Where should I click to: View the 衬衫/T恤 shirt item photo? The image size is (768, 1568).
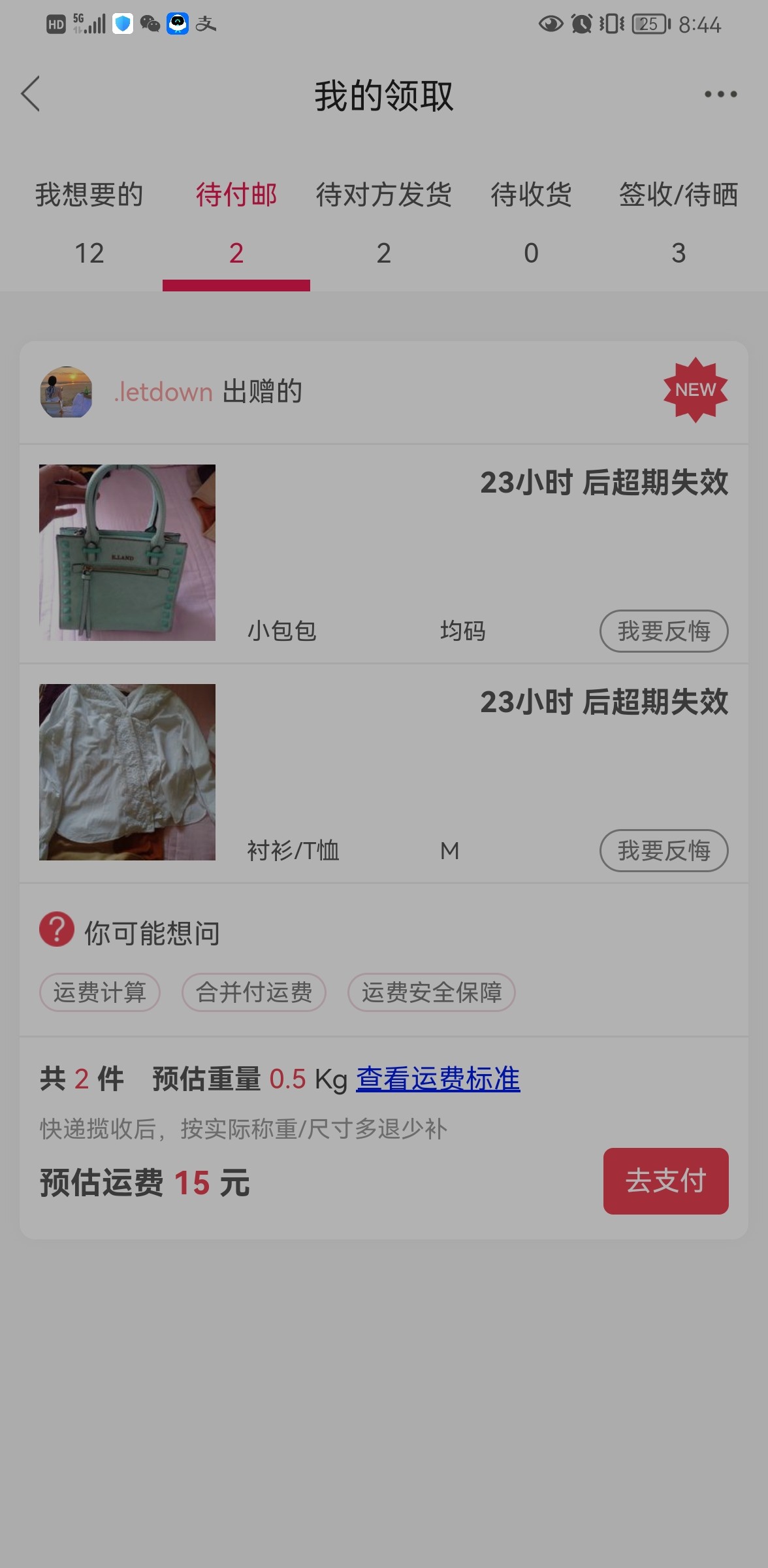pos(127,772)
